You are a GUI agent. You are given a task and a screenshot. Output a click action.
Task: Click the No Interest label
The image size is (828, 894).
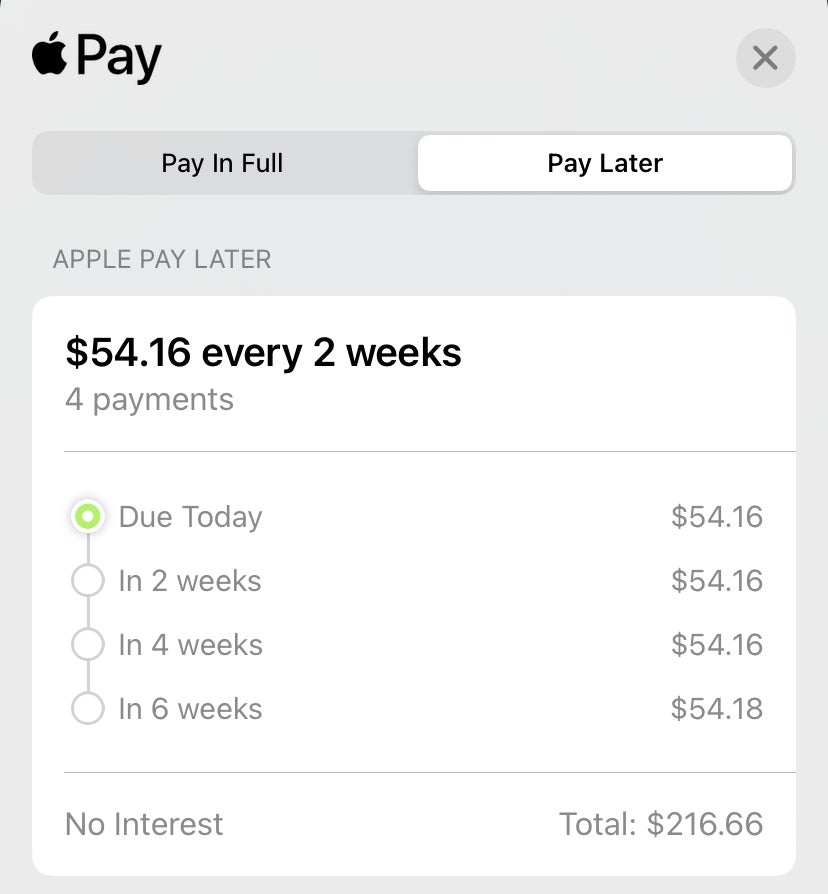pos(142,824)
